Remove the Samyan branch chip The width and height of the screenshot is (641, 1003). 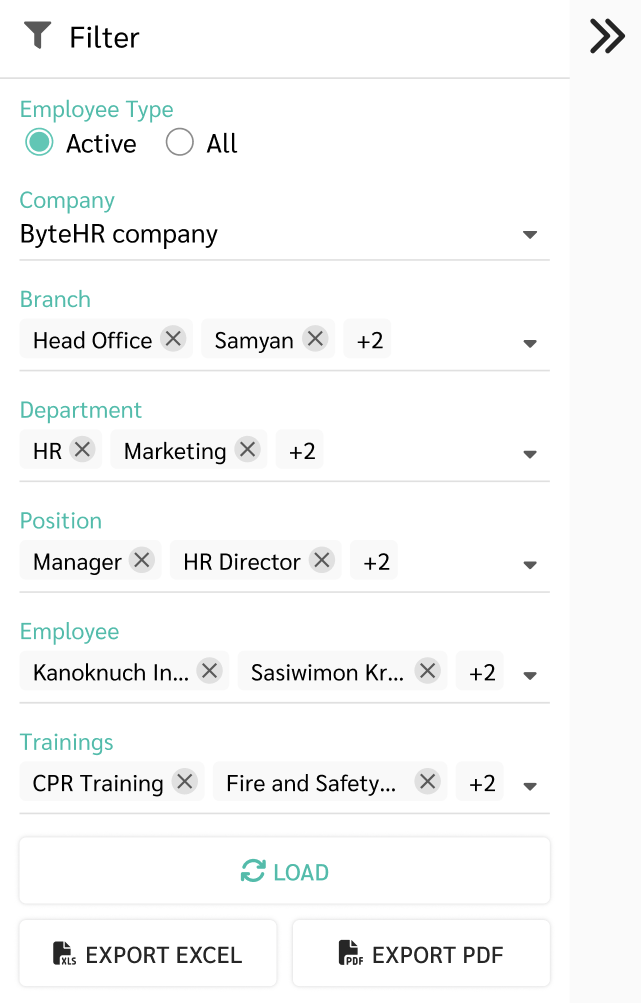pyautogui.click(x=315, y=339)
